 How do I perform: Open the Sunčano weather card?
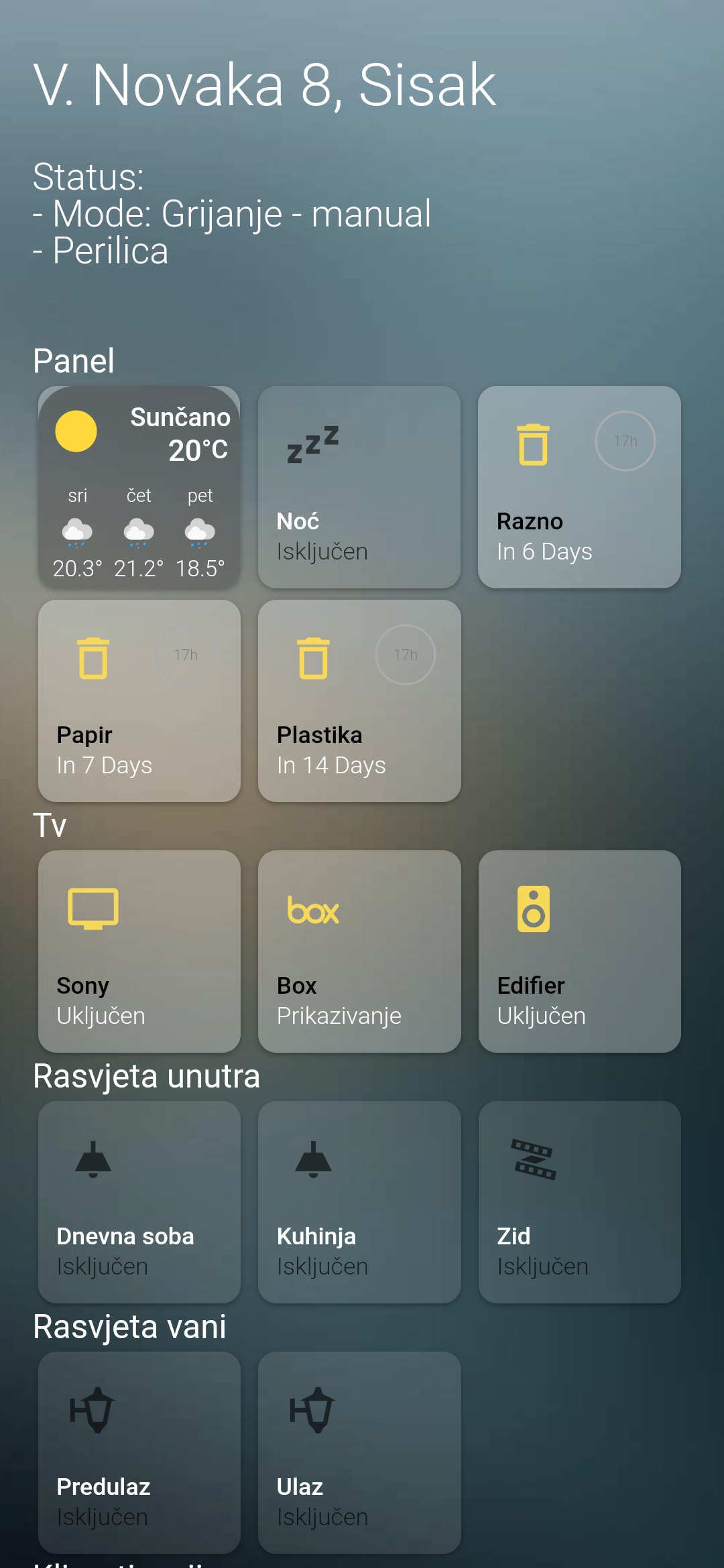click(139, 487)
